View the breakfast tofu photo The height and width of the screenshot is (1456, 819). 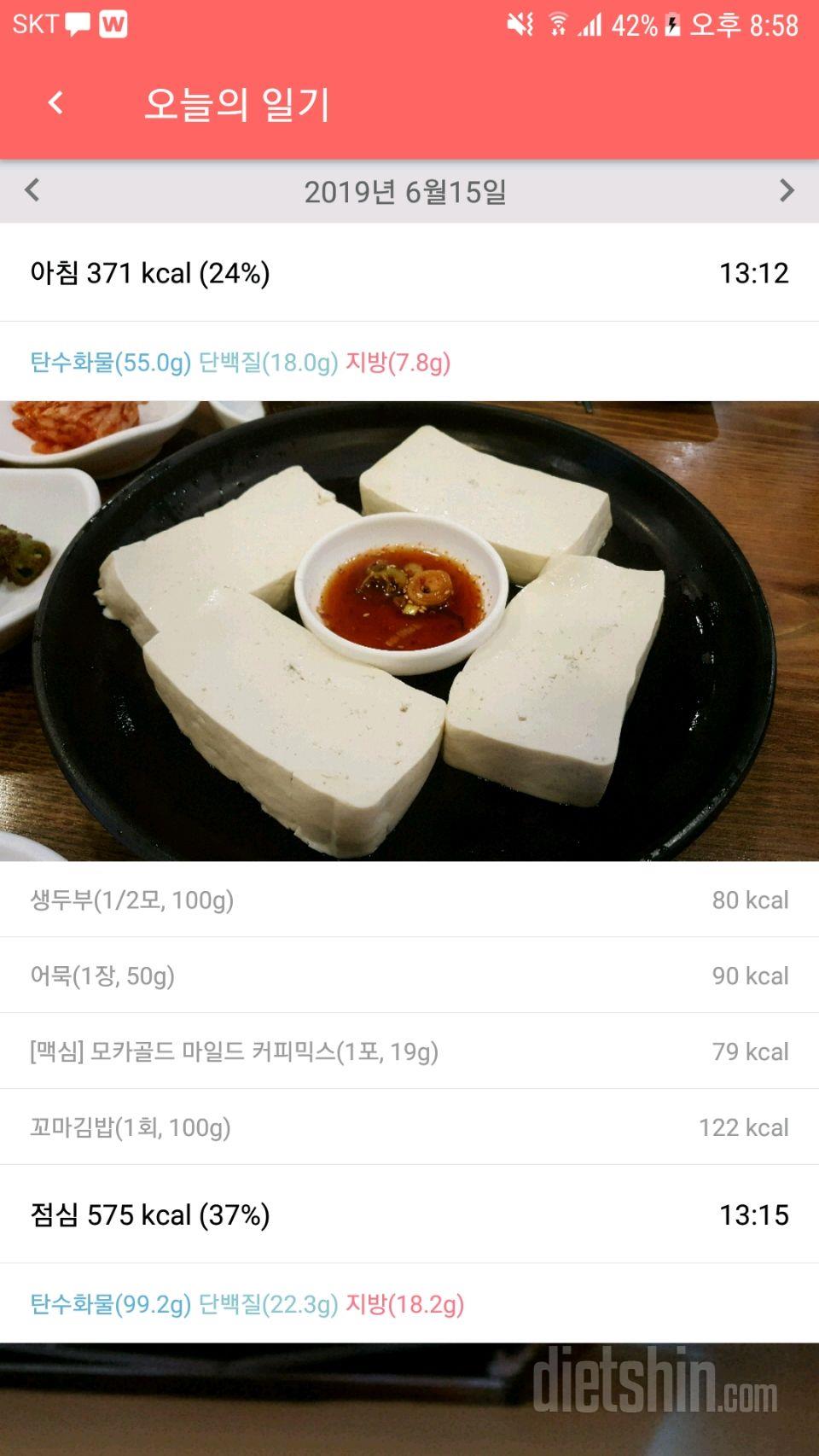point(409,630)
